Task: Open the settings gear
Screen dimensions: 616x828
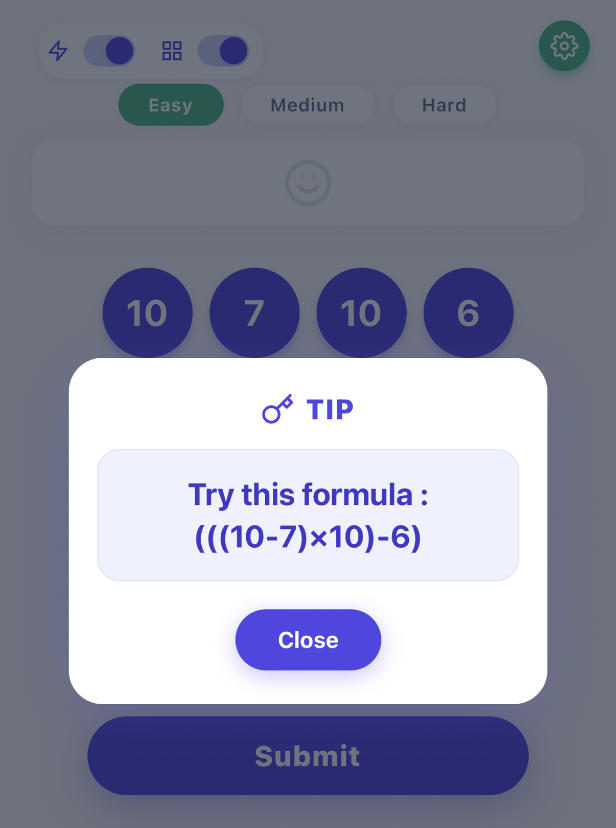Action: [564, 46]
